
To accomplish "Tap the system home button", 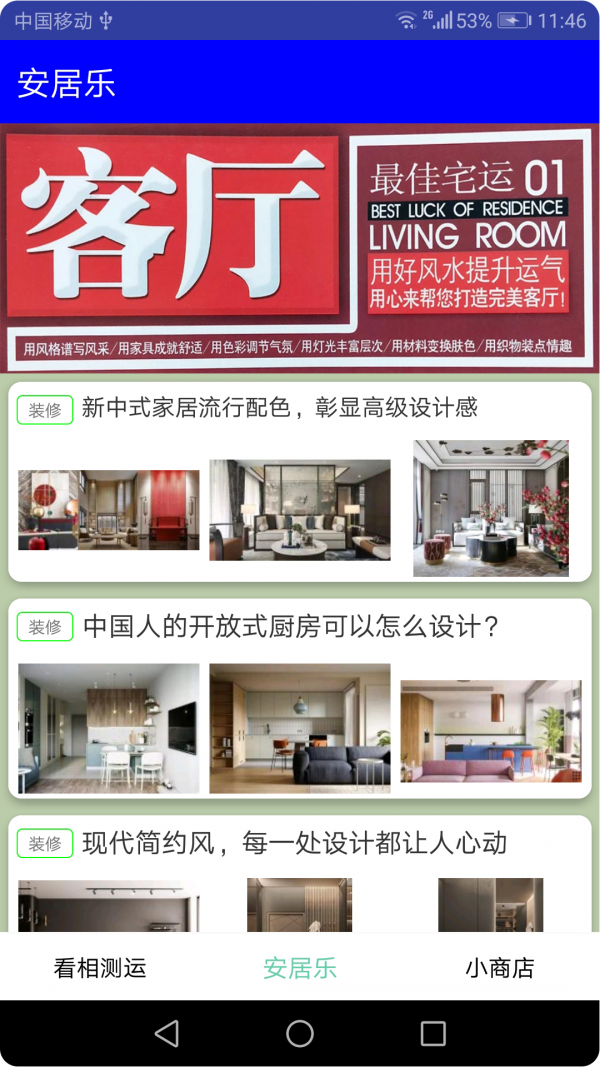I will tap(300, 1033).
